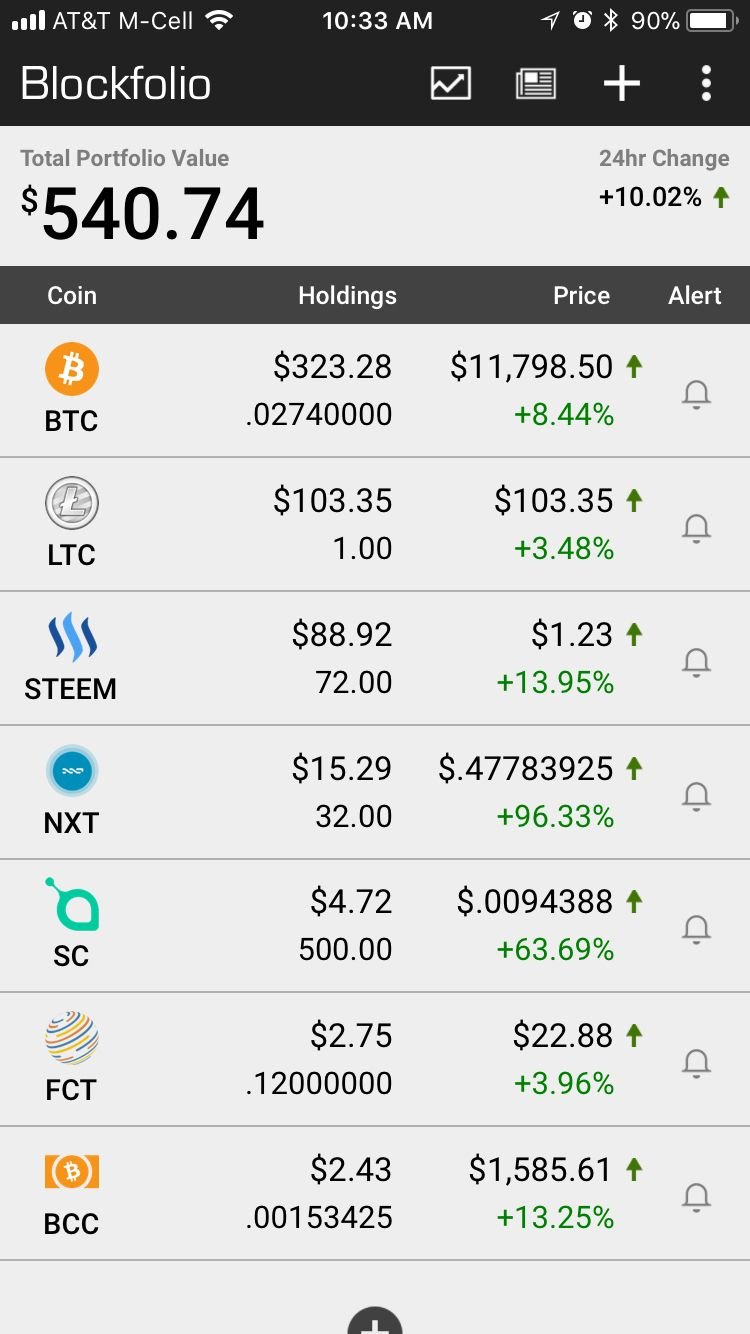Tap the alert bell for LTC
The height and width of the screenshot is (1334, 750).
coord(696,528)
